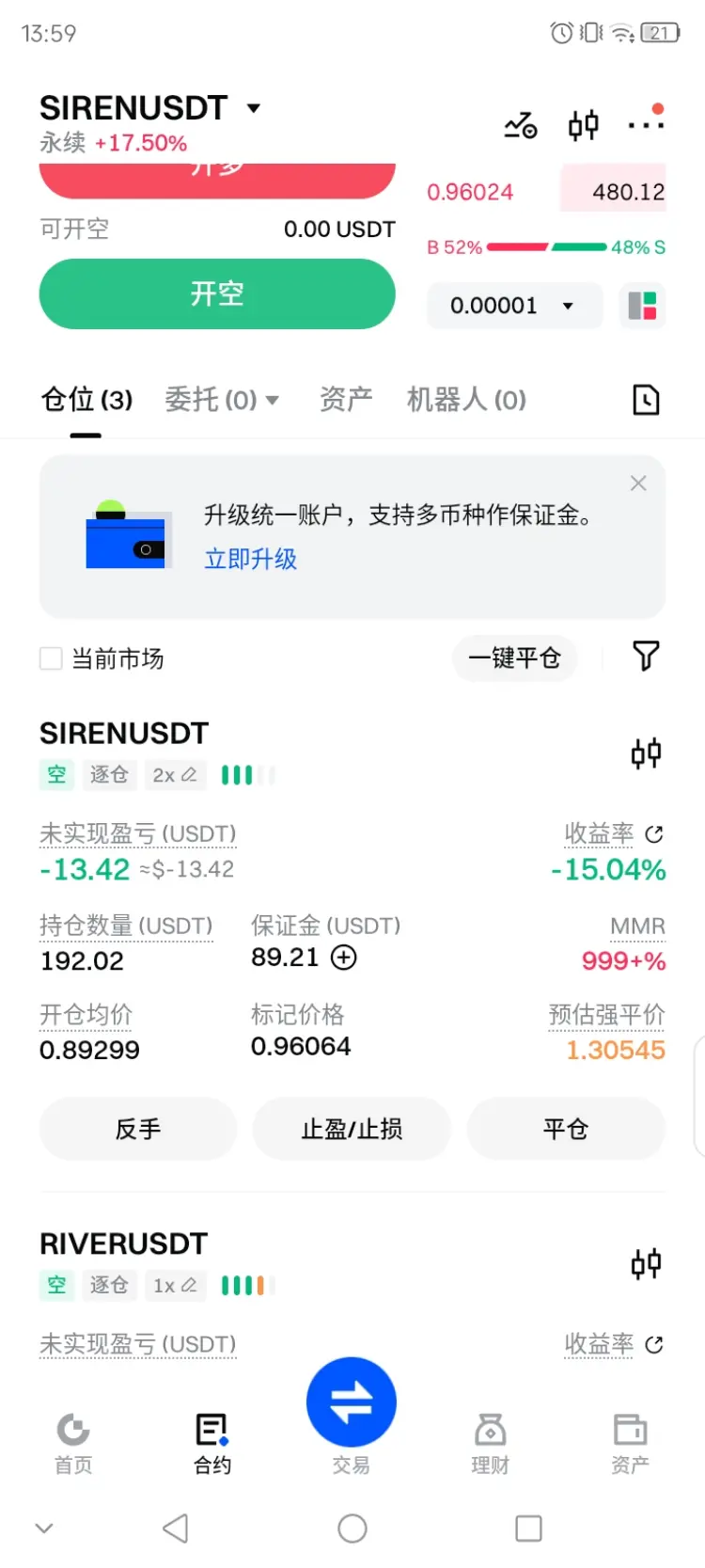705x1568 pixels.
Task: Open the candlestick chart icon in header
Action: (x=583, y=125)
